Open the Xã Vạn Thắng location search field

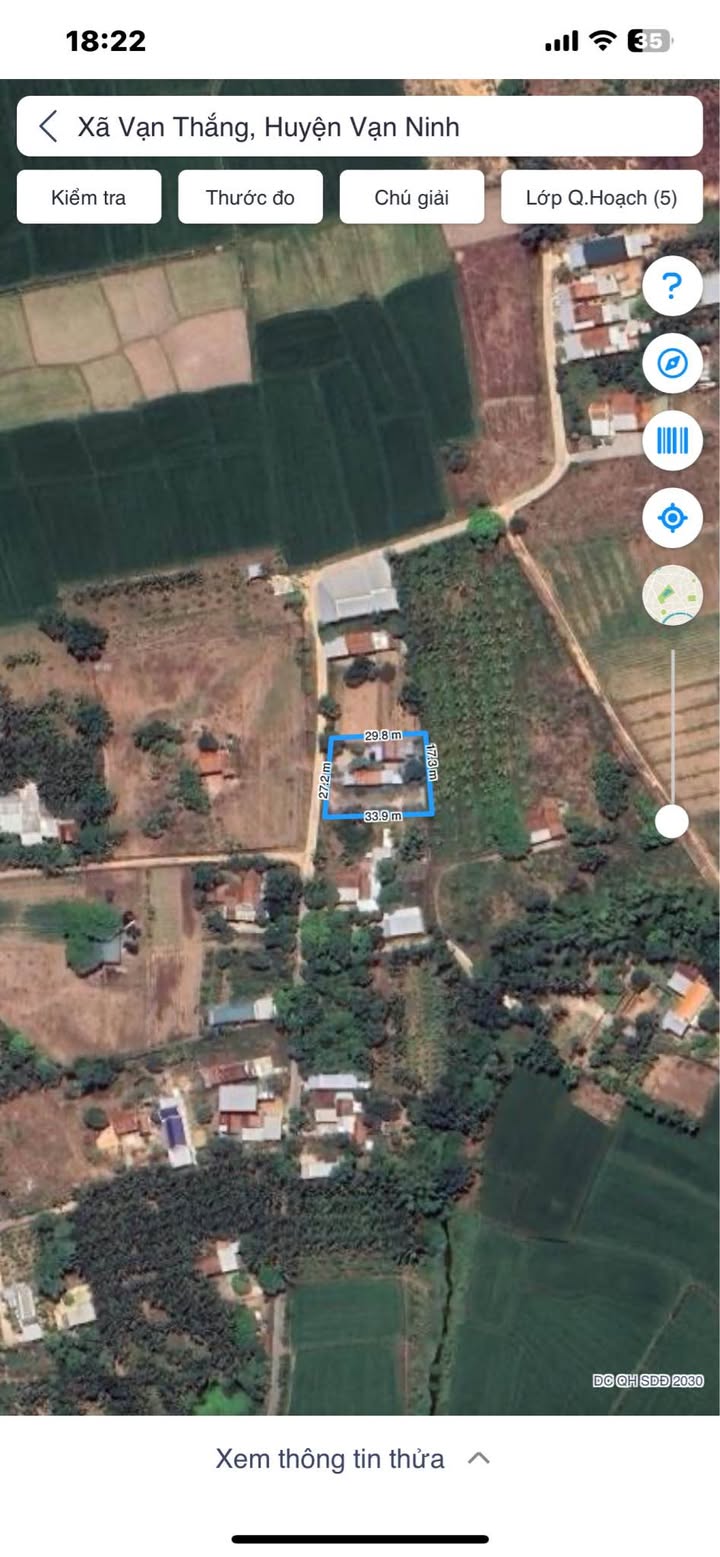[x=380, y=127]
